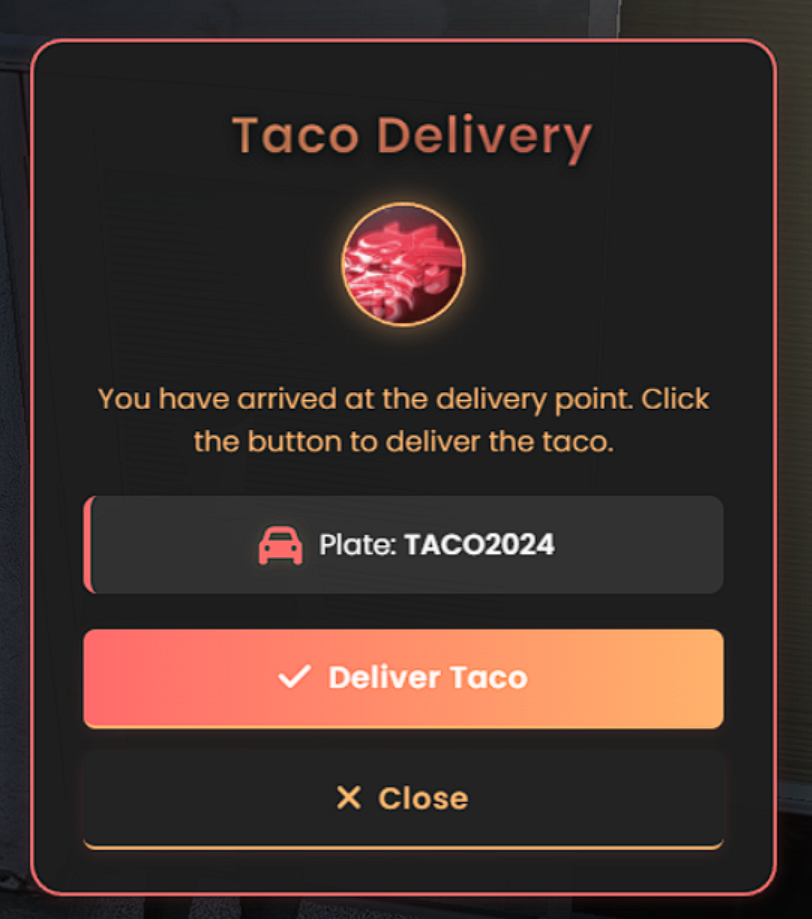Image resolution: width=812 pixels, height=919 pixels.
Task: Close the Taco Delivery dialog
Action: pyautogui.click(x=403, y=798)
